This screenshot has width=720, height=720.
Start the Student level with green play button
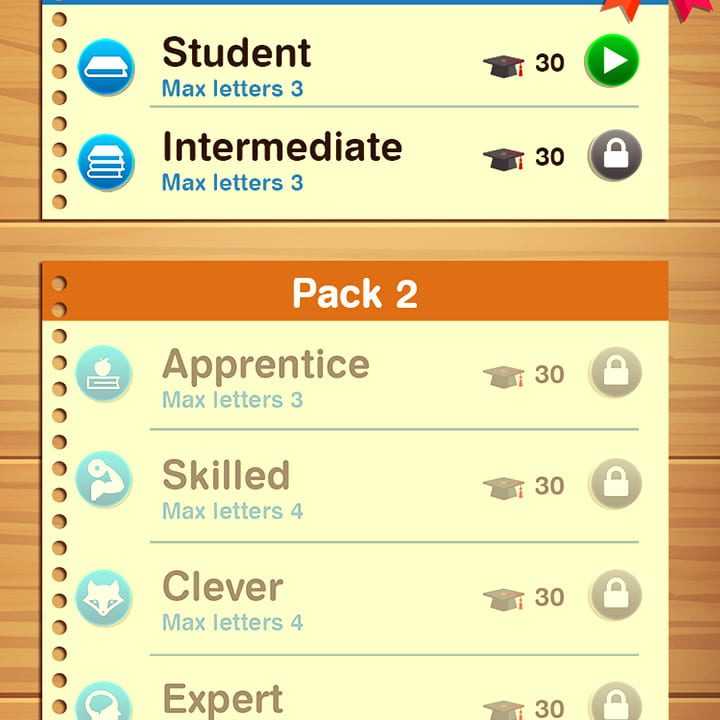pyautogui.click(x=612, y=62)
